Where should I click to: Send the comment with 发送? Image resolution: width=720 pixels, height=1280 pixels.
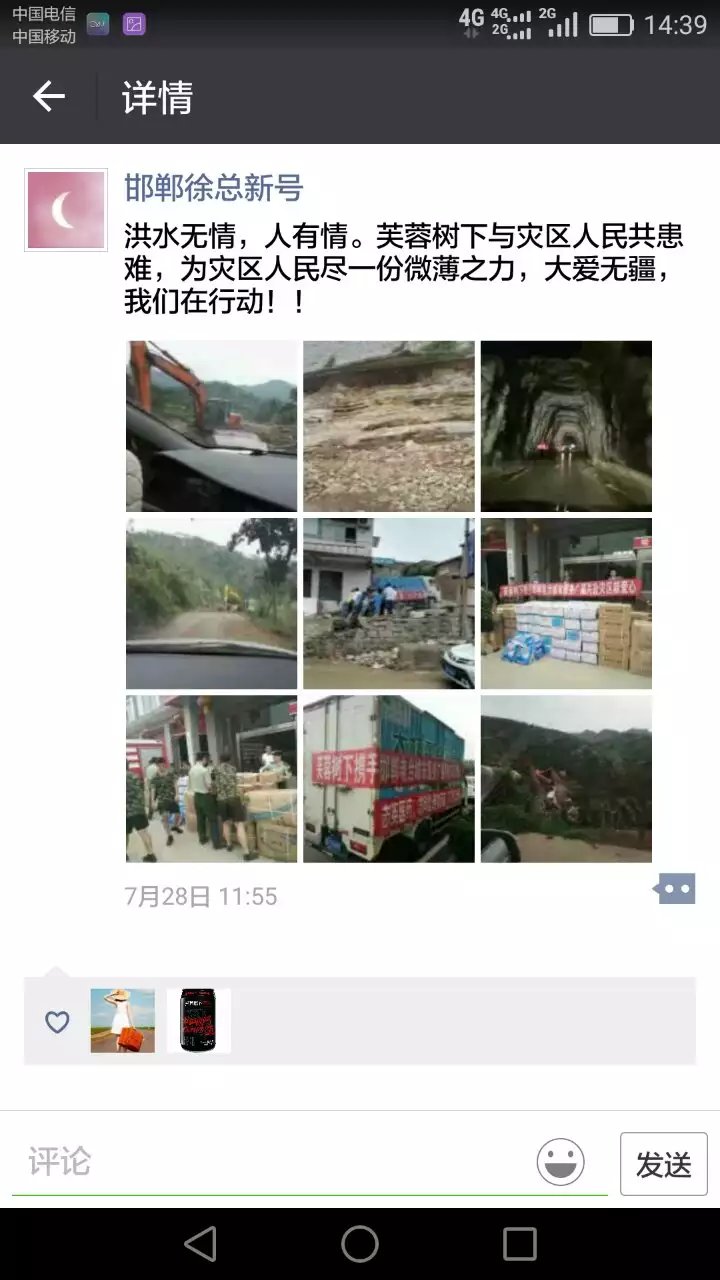[x=663, y=1164]
